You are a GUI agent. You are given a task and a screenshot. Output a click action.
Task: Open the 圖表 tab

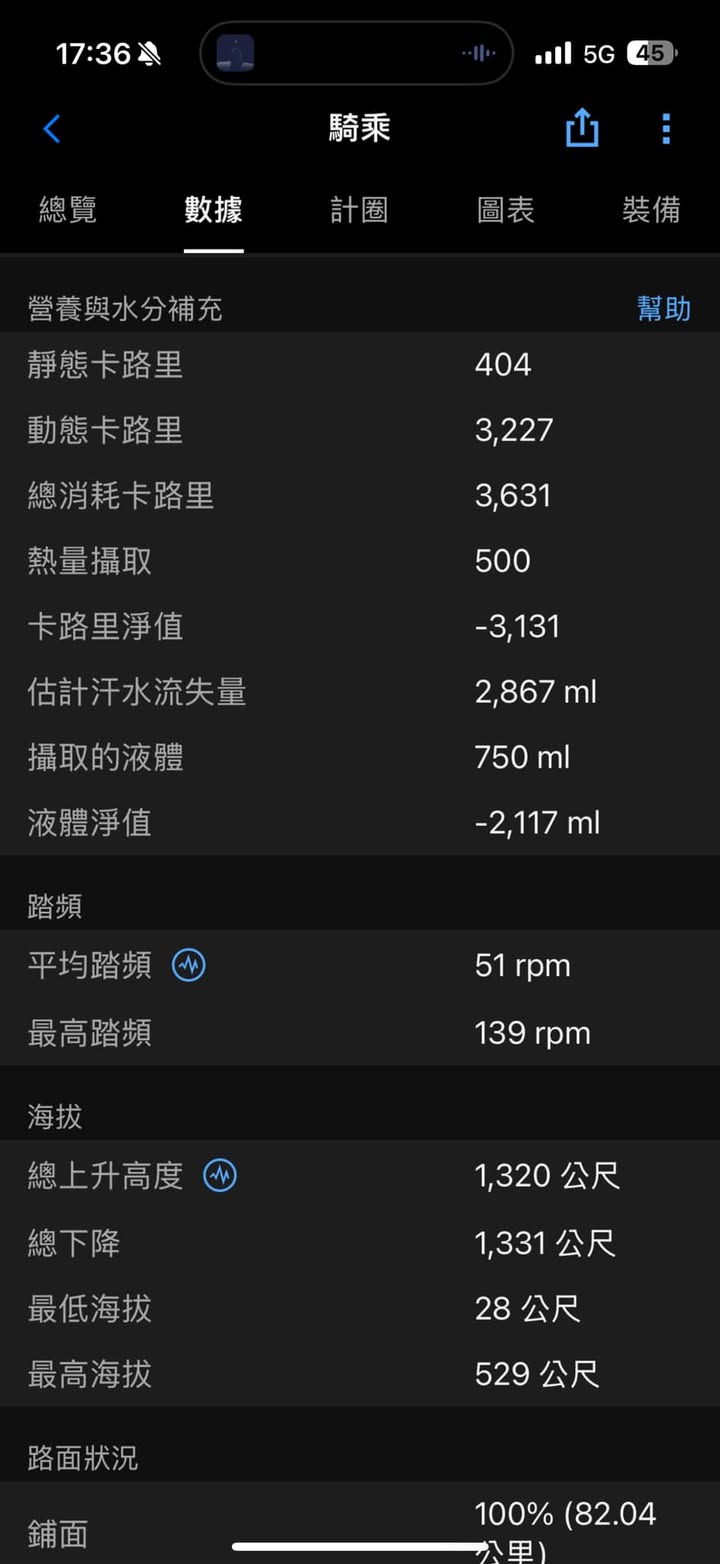[506, 210]
